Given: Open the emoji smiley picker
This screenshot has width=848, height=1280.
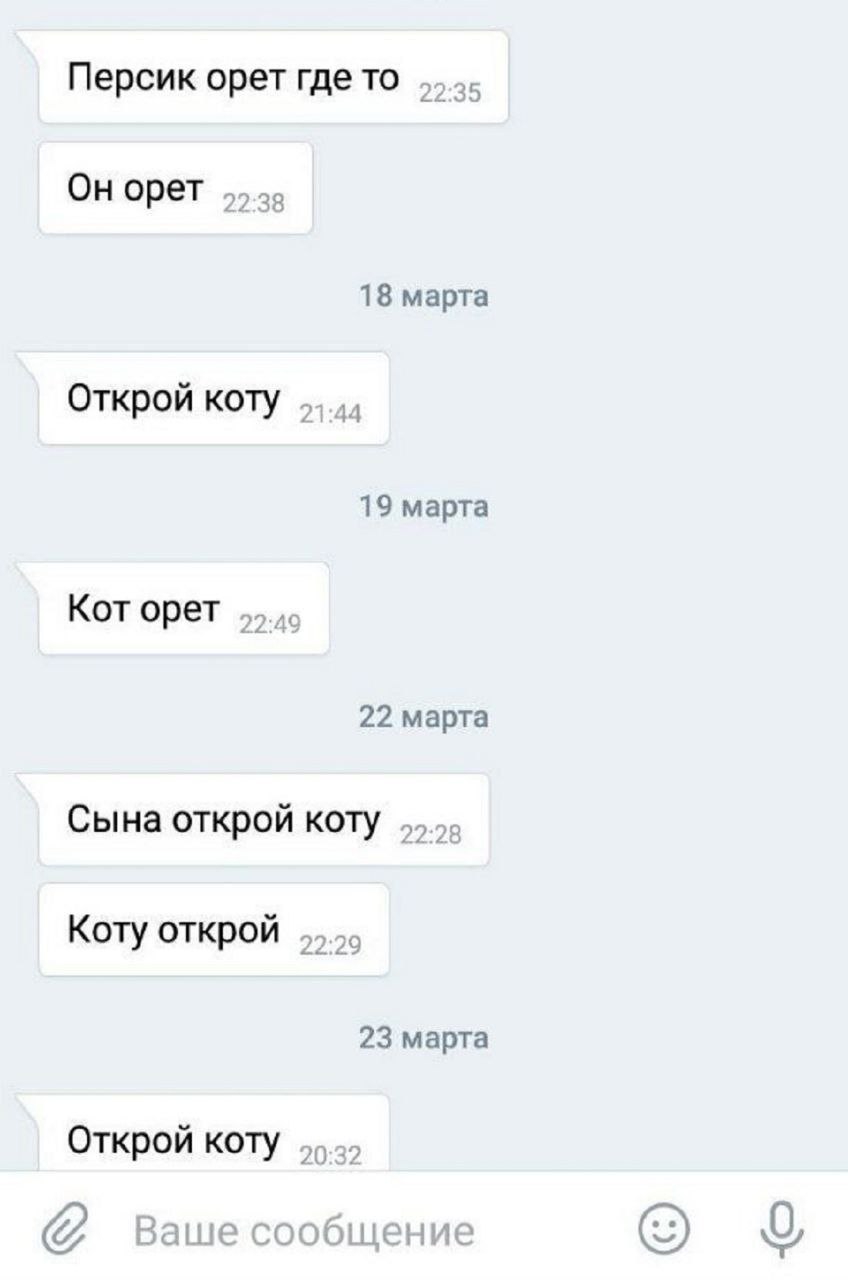Looking at the screenshot, I should (664, 1229).
